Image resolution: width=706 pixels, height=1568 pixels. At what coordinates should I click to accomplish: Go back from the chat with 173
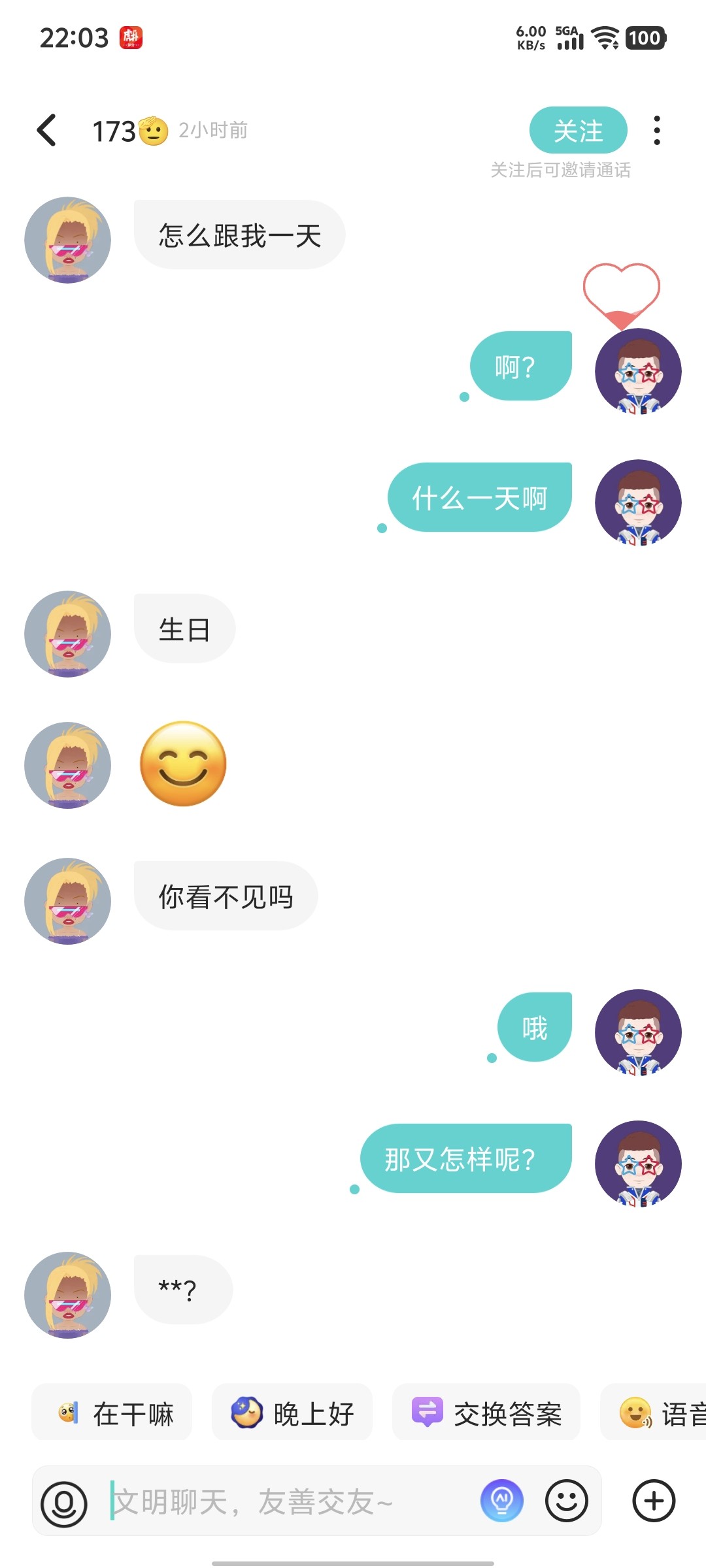point(47,130)
